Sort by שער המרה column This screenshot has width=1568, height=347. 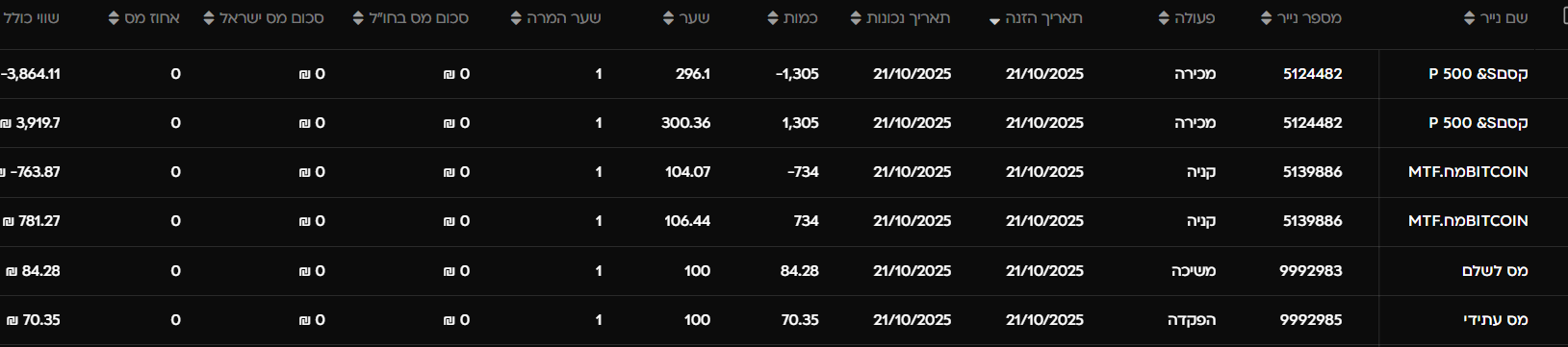(x=556, y=18)
